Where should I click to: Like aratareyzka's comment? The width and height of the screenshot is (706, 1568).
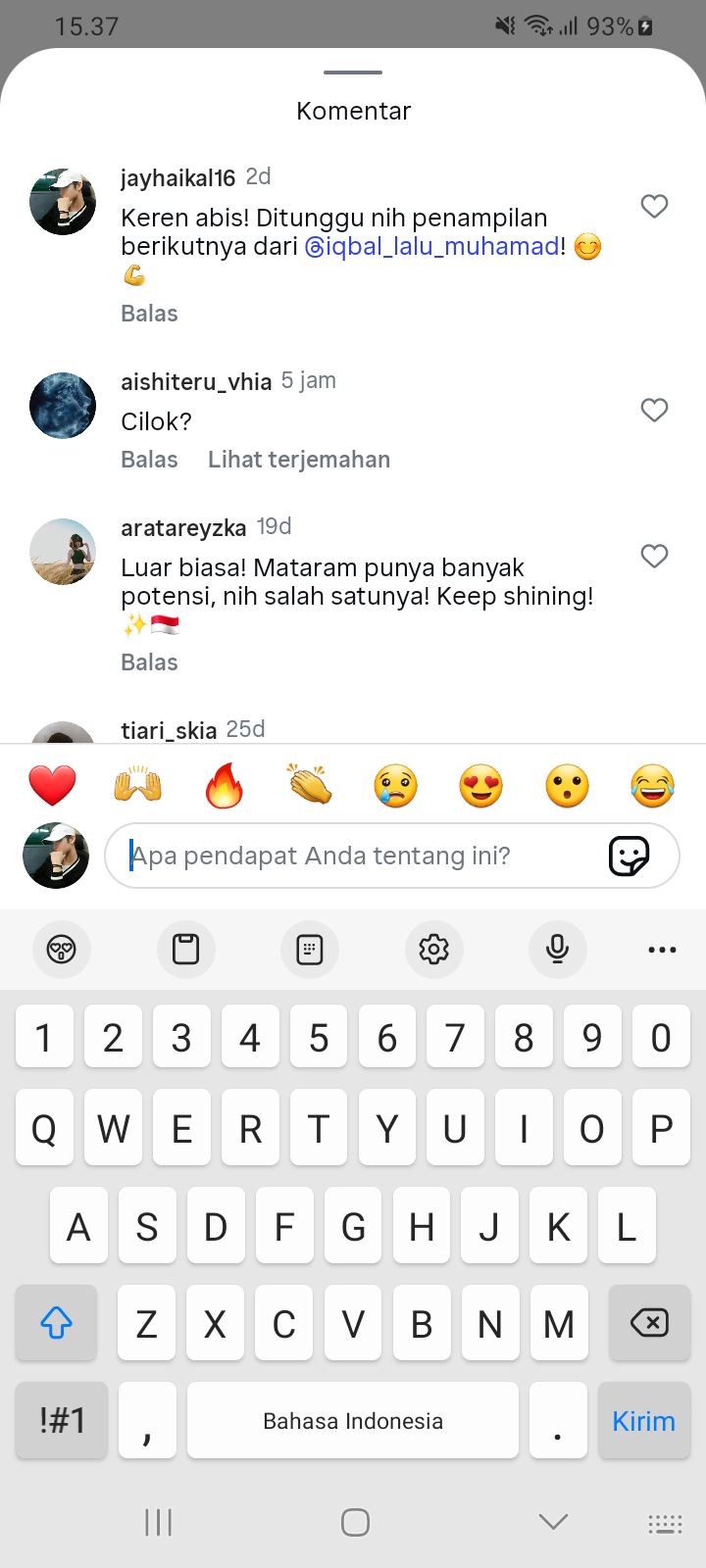point(654,556)
